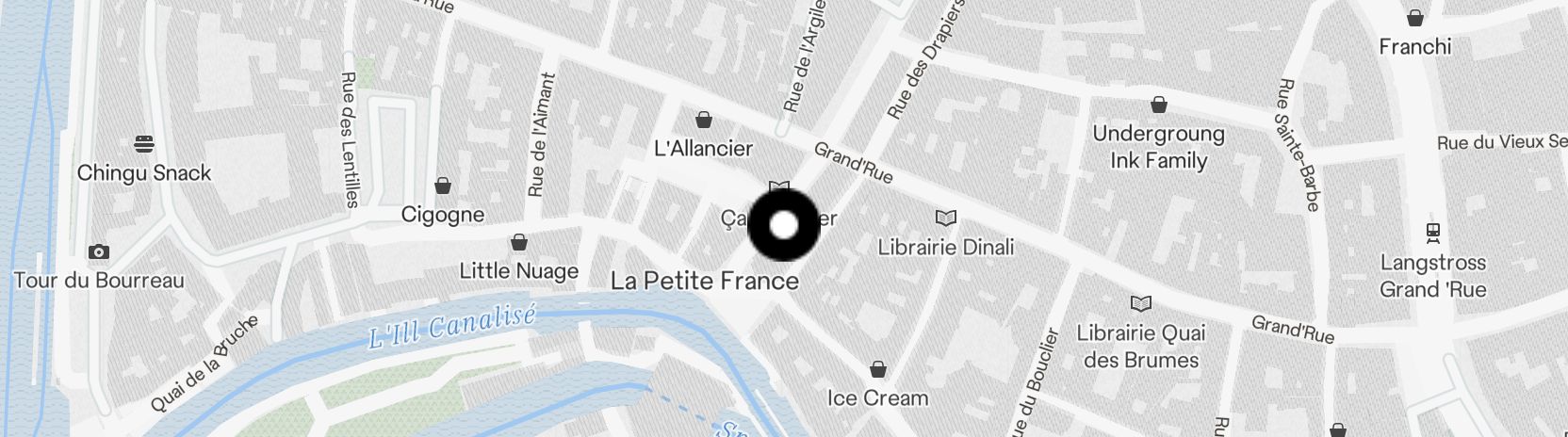Select the Cigogne shop marker
1568x437 pixels.
coord(443,186)
